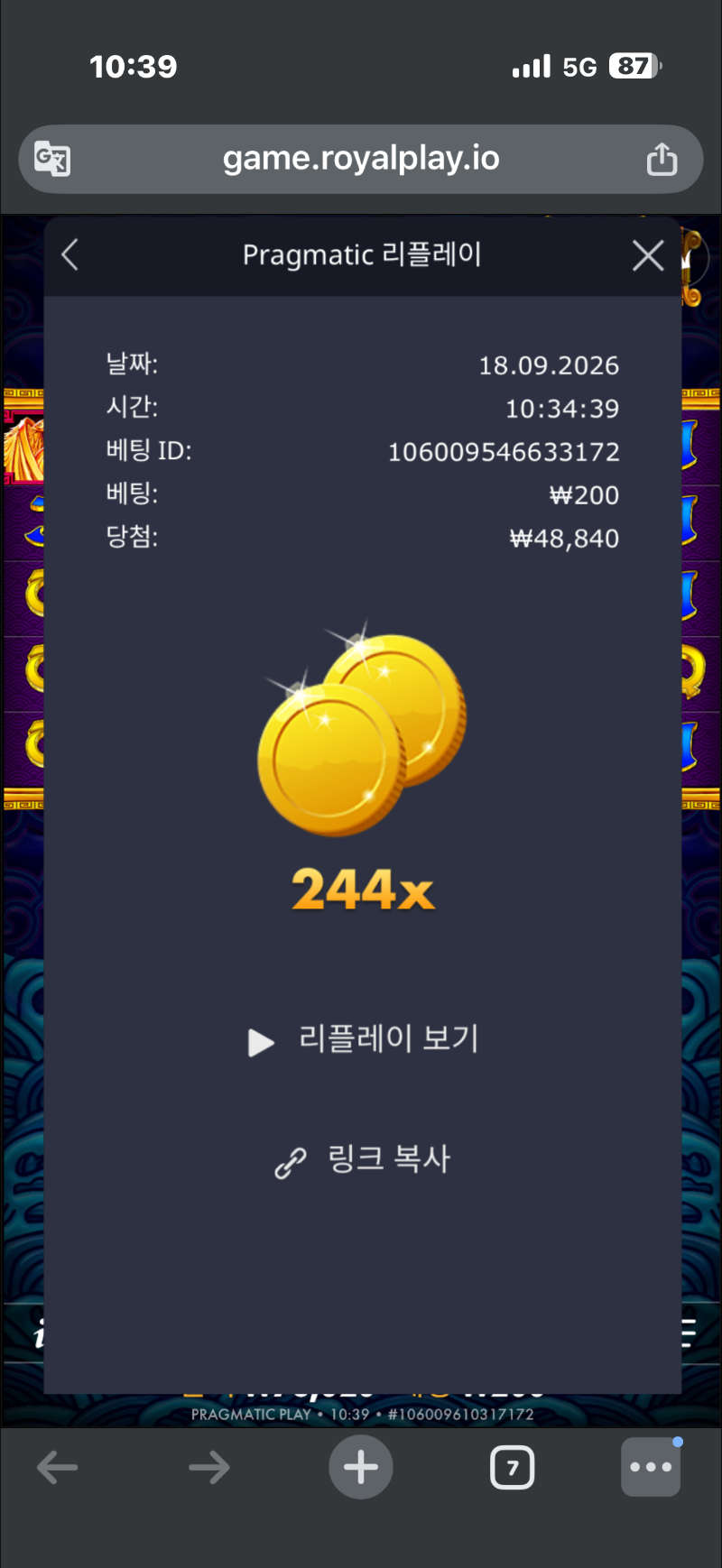Open the tab switcher showing 7 tabs
The image size is (722, 1568).
click(x=512, y=1468)
